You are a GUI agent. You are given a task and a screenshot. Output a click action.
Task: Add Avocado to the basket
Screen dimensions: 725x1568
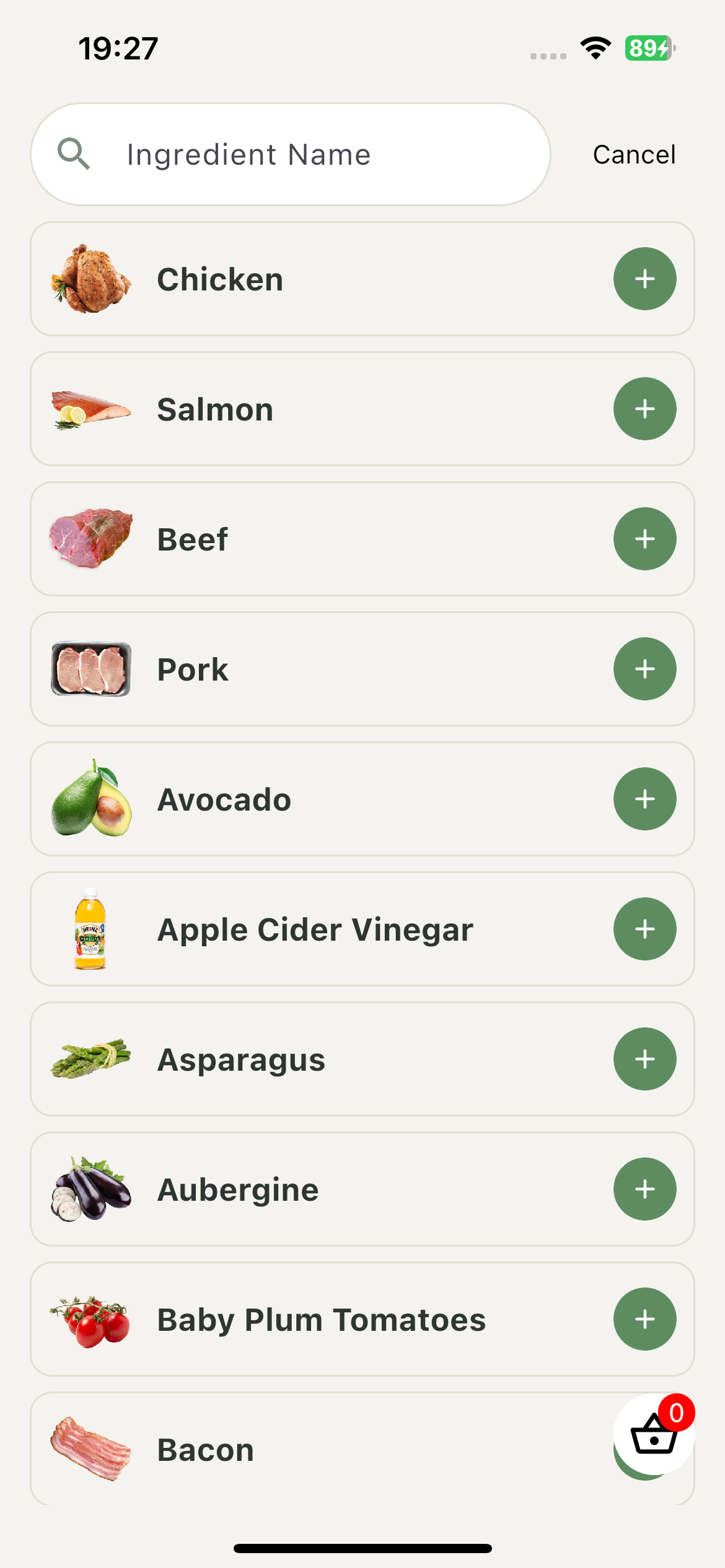(x=644, y=799)
